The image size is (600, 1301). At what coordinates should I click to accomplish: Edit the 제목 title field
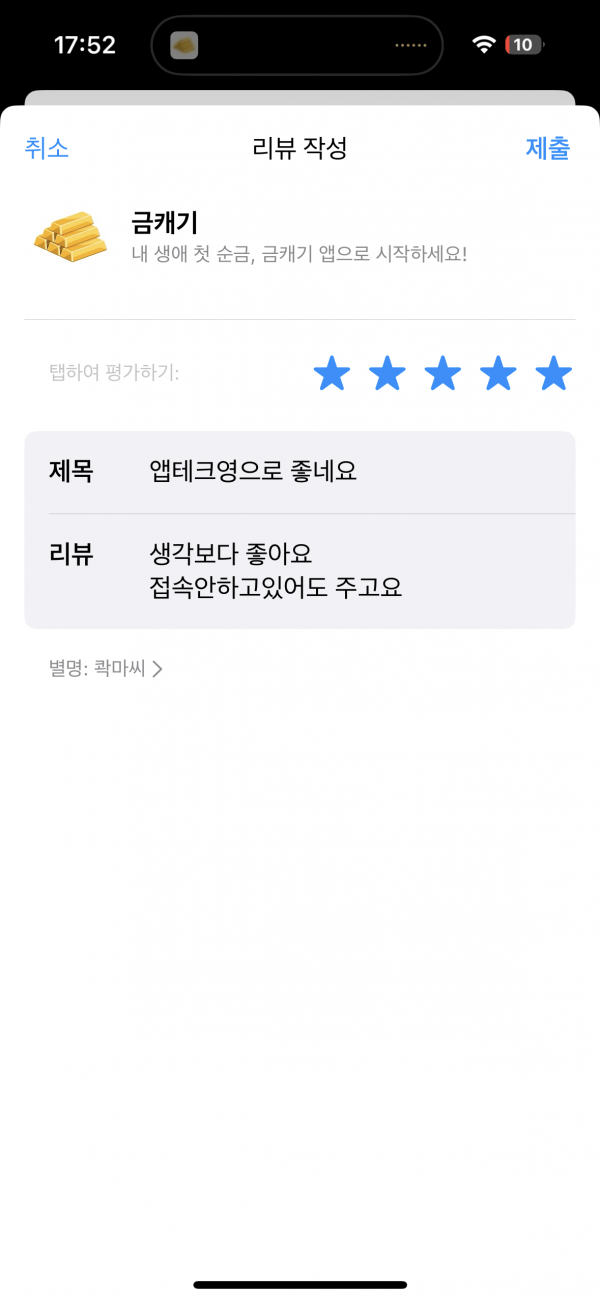click(x=300, y=471)
